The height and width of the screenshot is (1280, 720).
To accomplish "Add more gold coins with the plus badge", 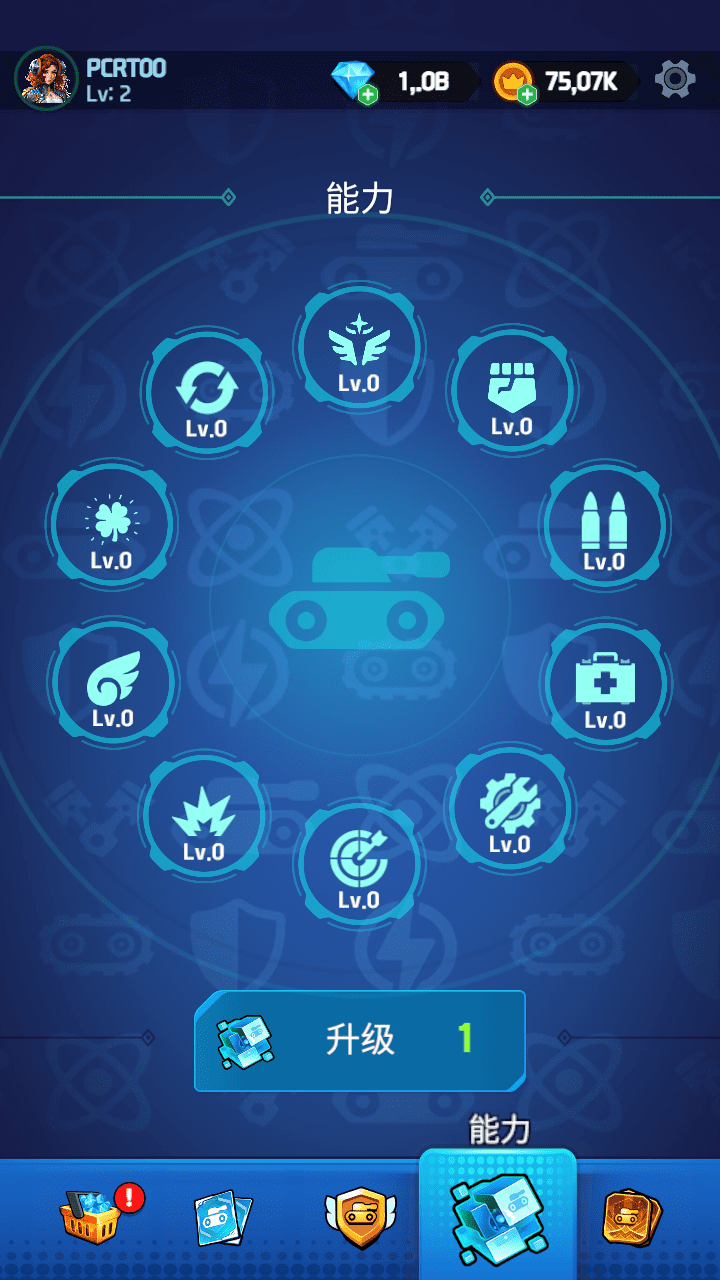I will click(x=527, y=96).
